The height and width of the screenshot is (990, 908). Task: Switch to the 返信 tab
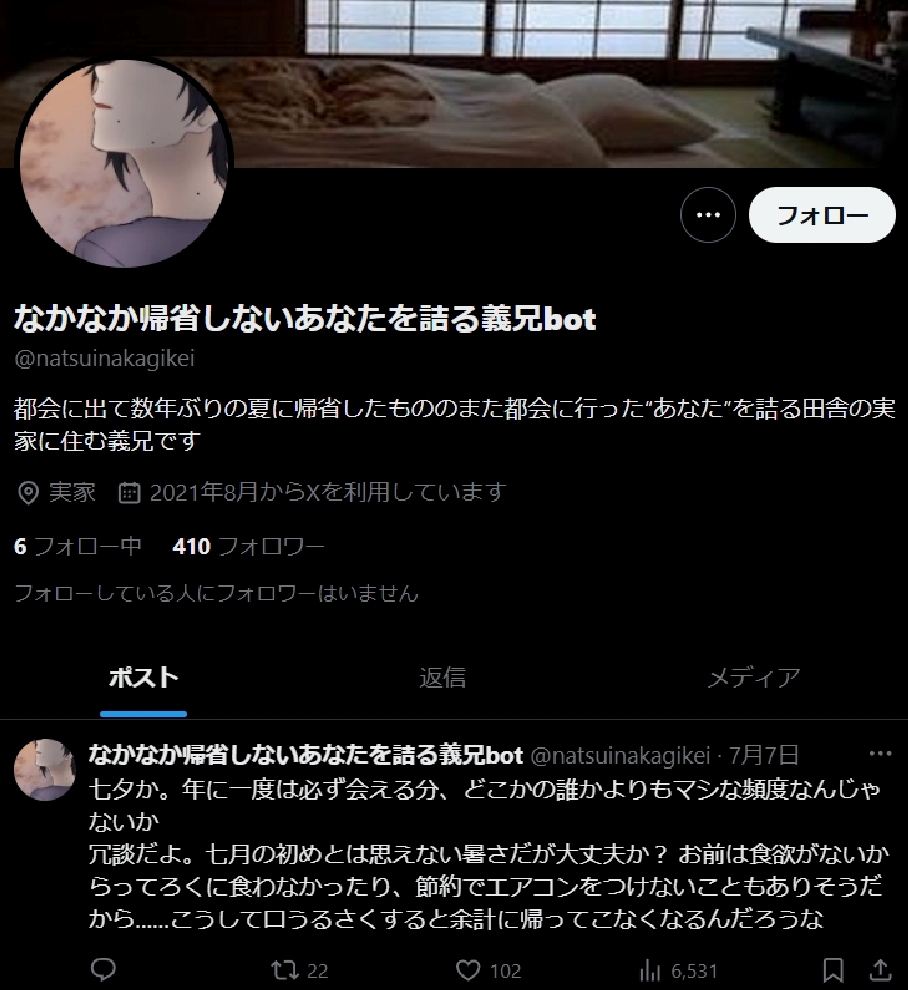tap(442, 677)
